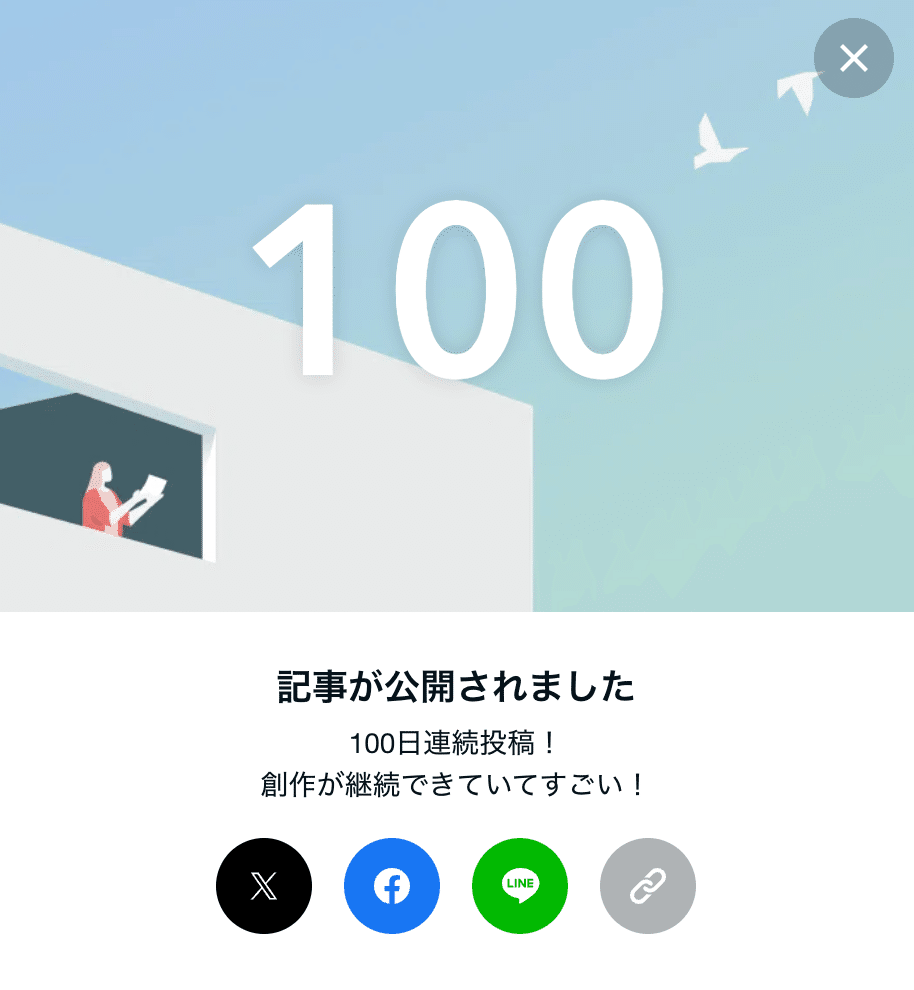
Task: Select the gray chain-link share icon
Action: pyautogui.click(x=647, y=886)
